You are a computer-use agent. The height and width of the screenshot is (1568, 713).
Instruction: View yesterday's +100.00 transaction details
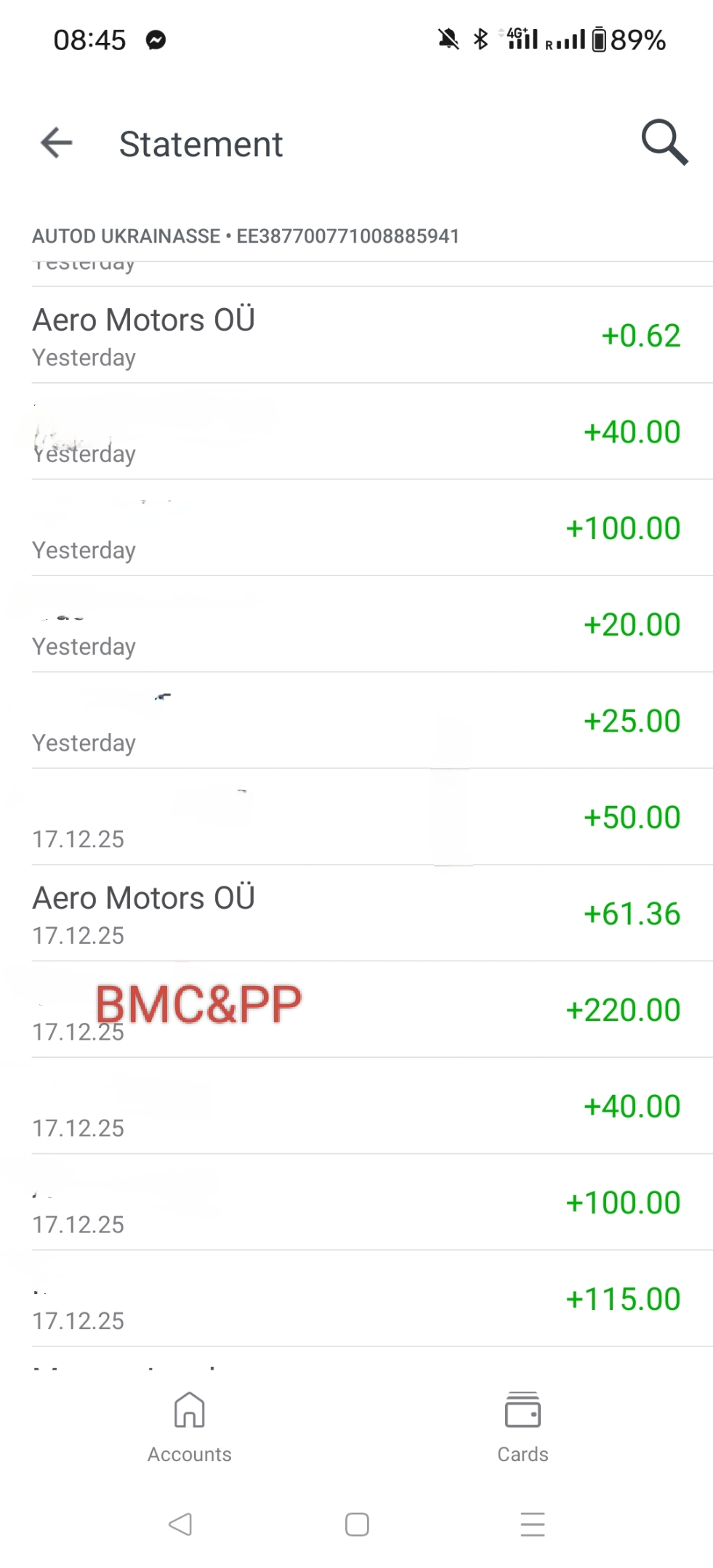(x=356, y=528)
